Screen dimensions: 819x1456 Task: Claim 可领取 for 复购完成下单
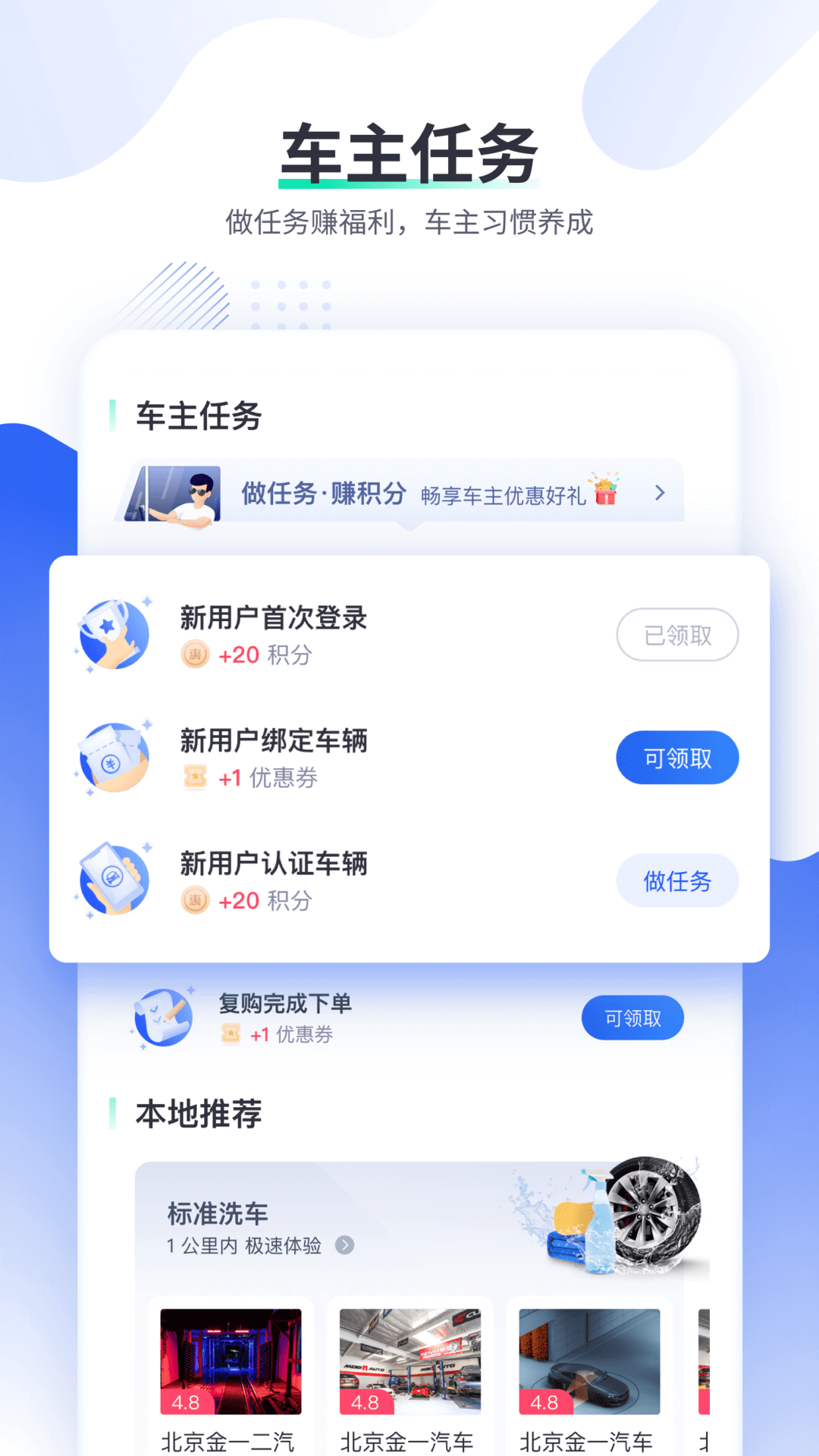point(632,1017)
